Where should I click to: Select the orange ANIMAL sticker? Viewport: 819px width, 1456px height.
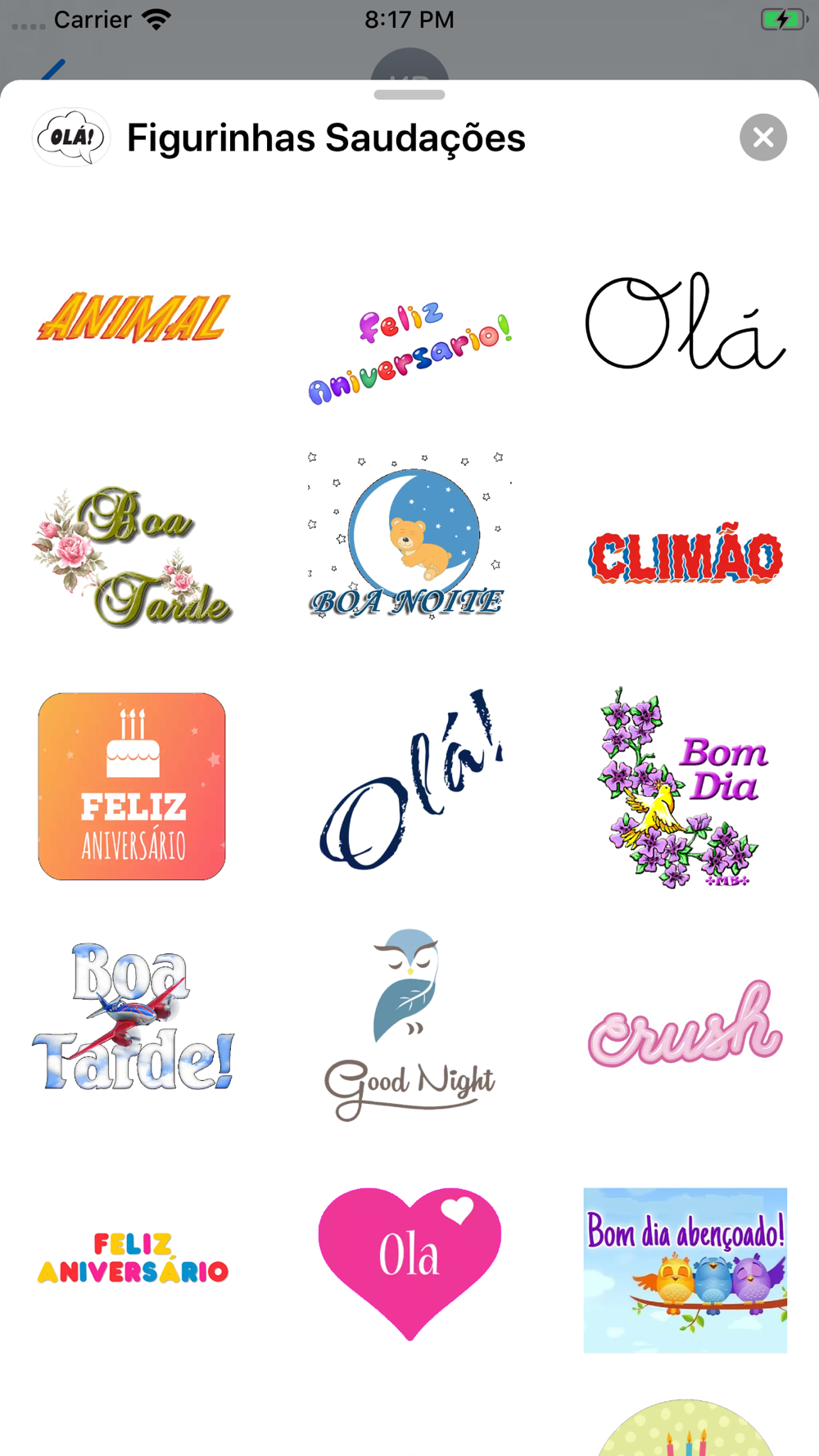133,318
